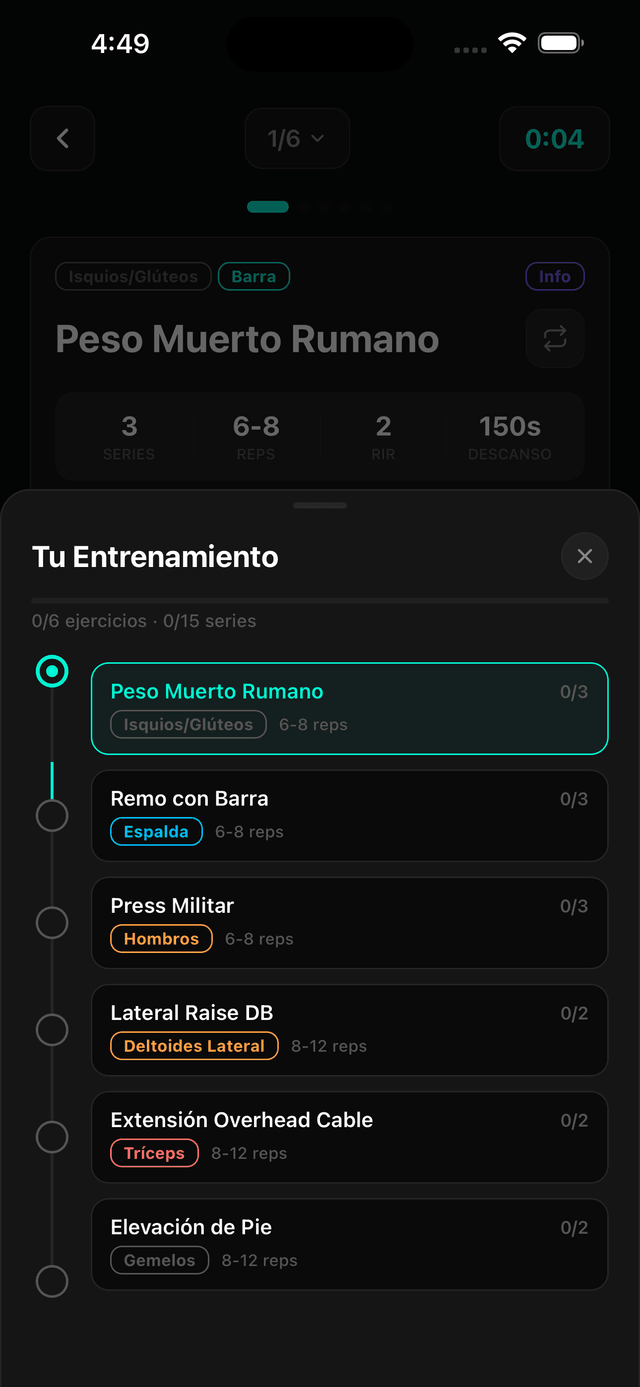Go to Lateral Raise DB exercise
Screen dimensions: 640x1387
tap(349, 1029)
